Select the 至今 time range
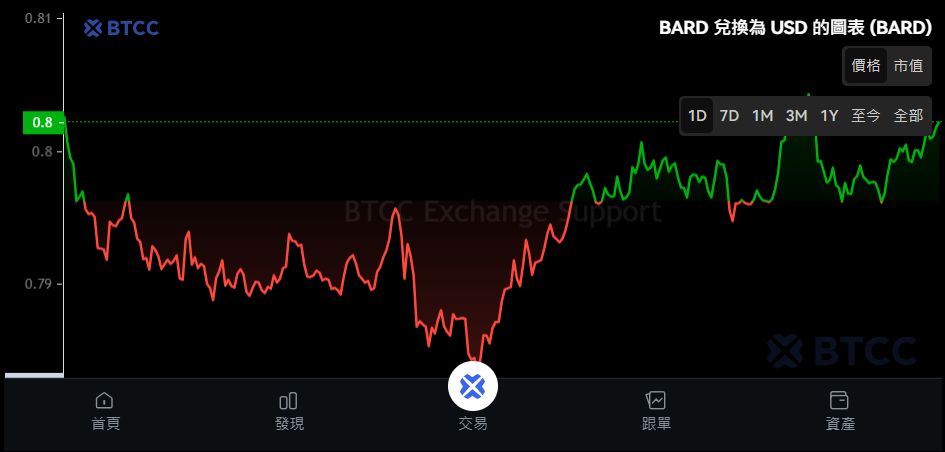The width and height of the screenshot is (945, 452). click(x=866, y=116)
